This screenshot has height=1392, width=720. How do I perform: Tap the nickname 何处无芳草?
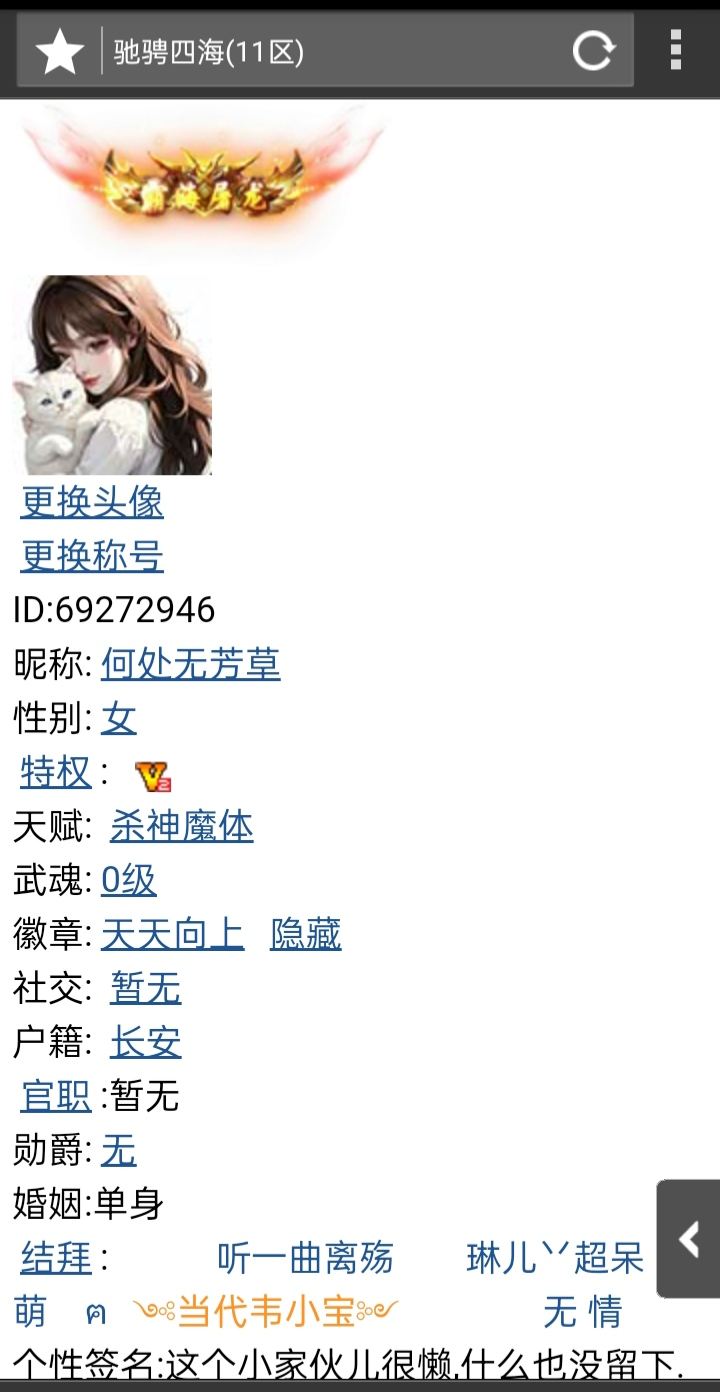pyautogui.click(x=190, y=664)
